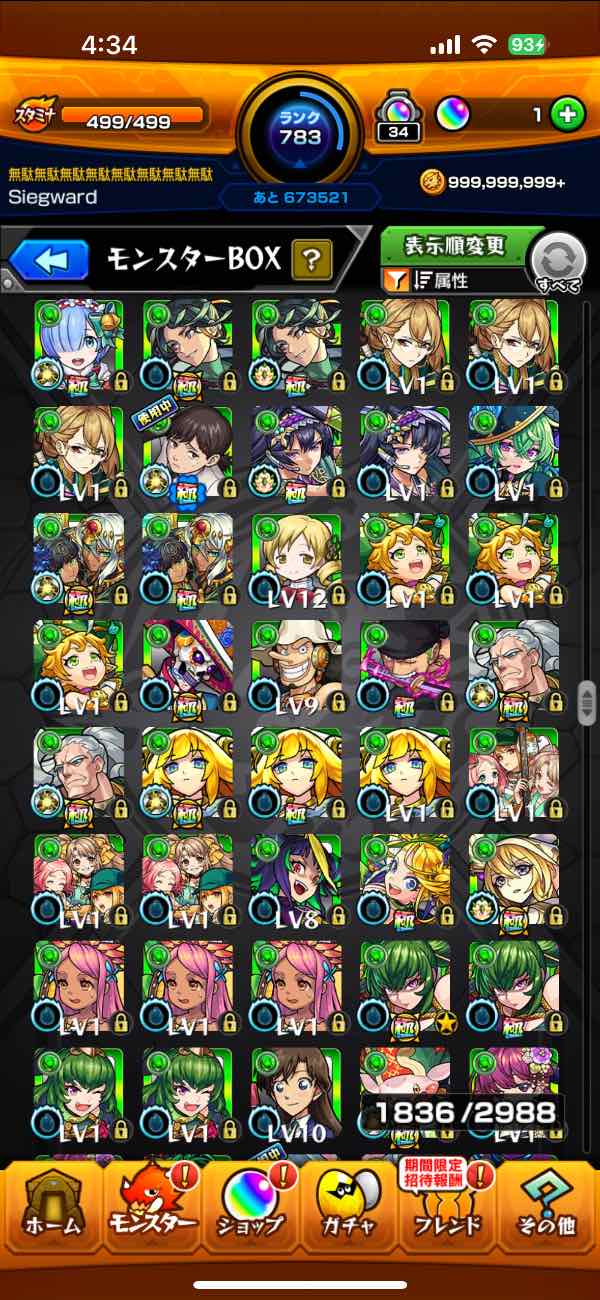Open the LV8 dark-haired fanged monster

tap(296, 880)
